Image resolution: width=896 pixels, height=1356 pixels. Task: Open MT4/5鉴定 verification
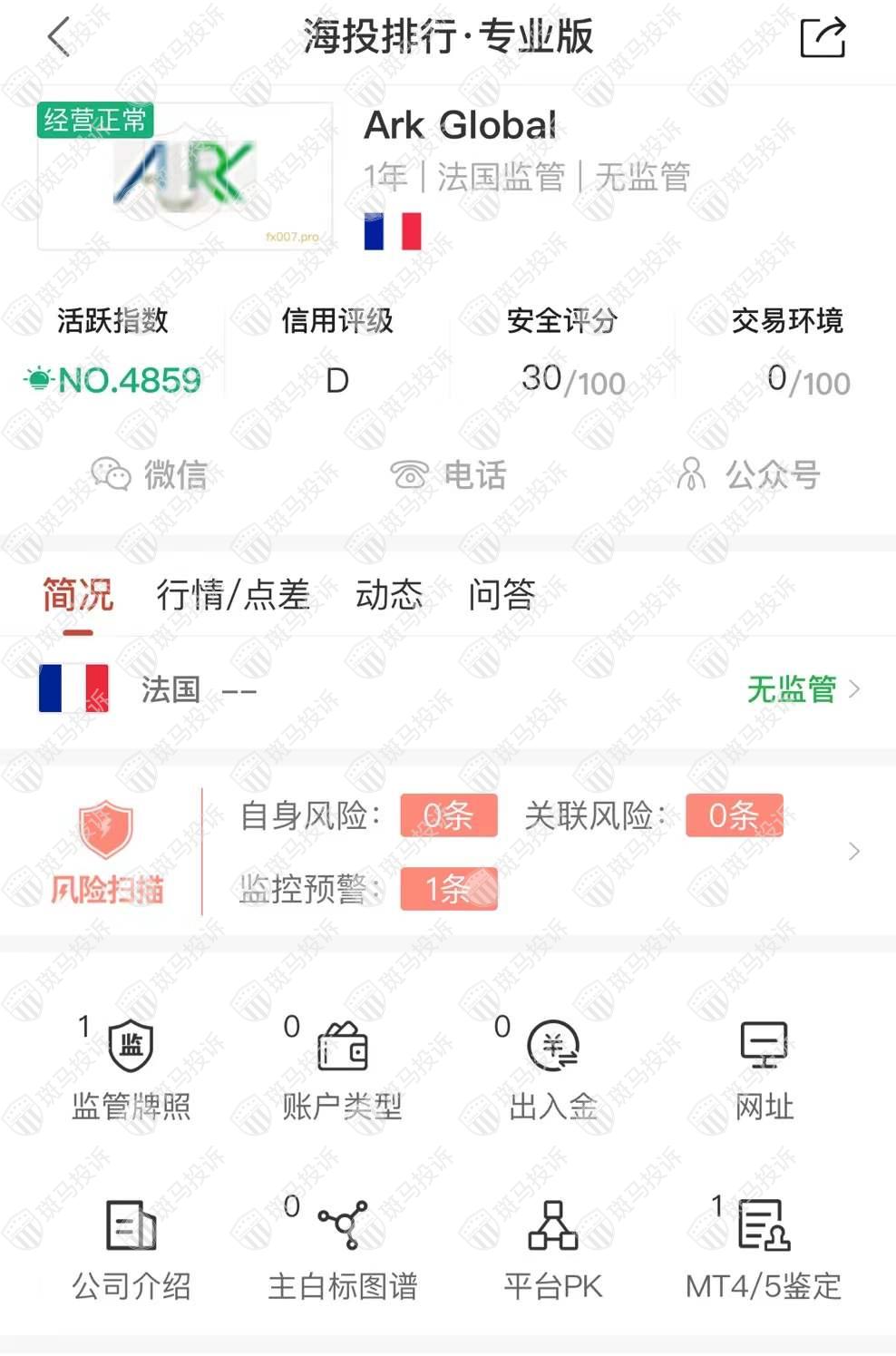click(x=764, y=1250)
